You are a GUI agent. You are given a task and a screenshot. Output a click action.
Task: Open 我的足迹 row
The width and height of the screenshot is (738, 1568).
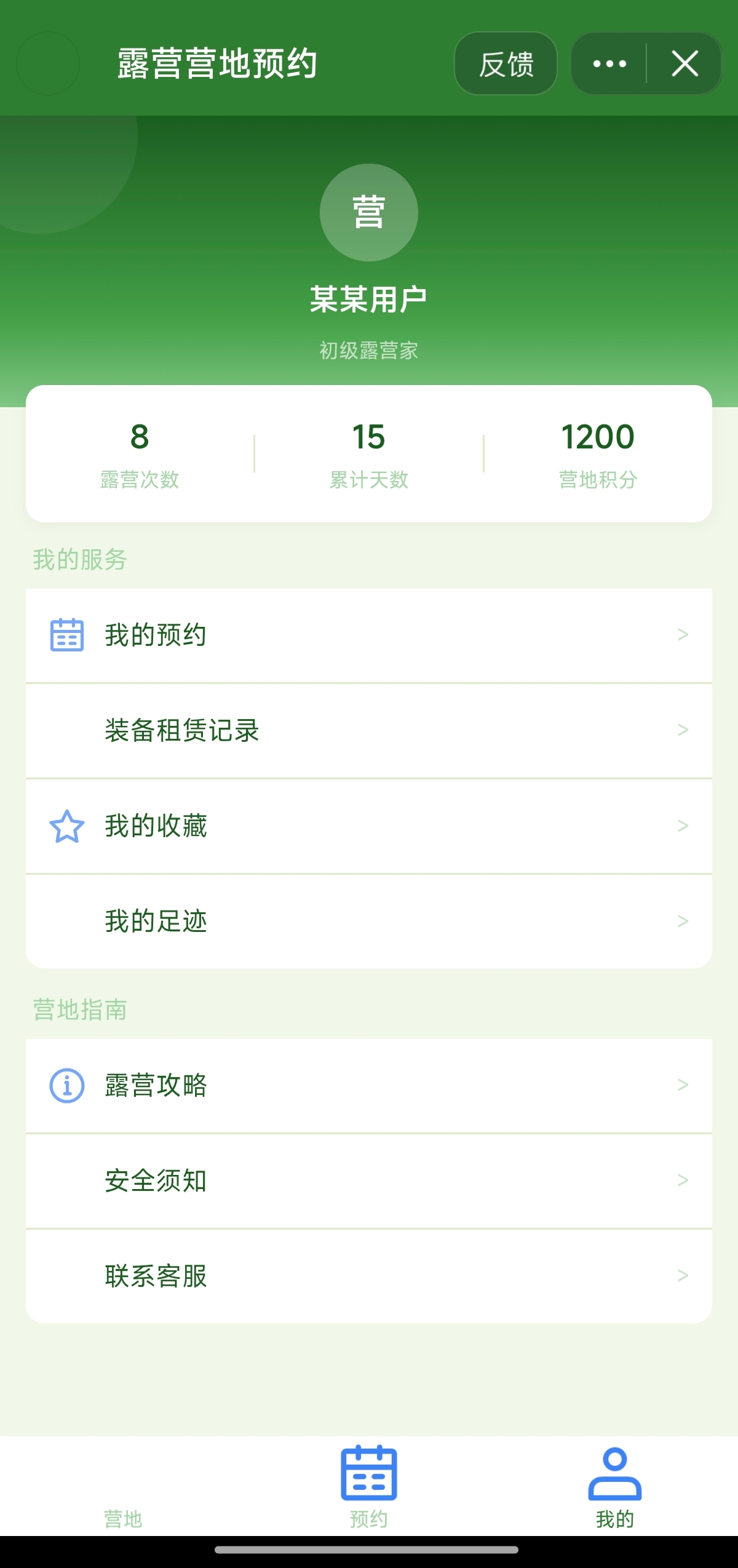pyautogui.click(x=369, y=921)
